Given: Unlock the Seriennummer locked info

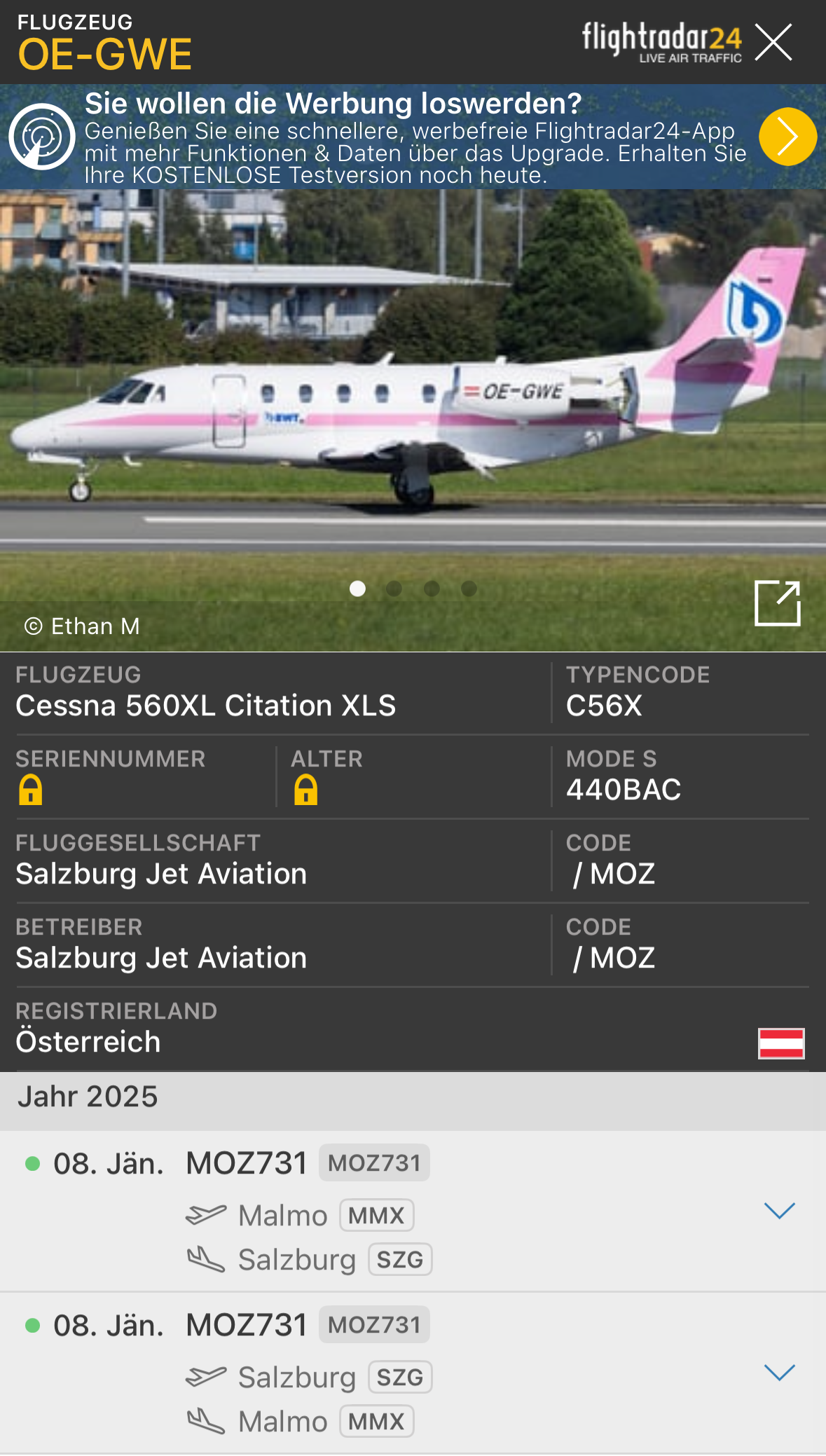Looking at the screenshot, I should point(31,790).
